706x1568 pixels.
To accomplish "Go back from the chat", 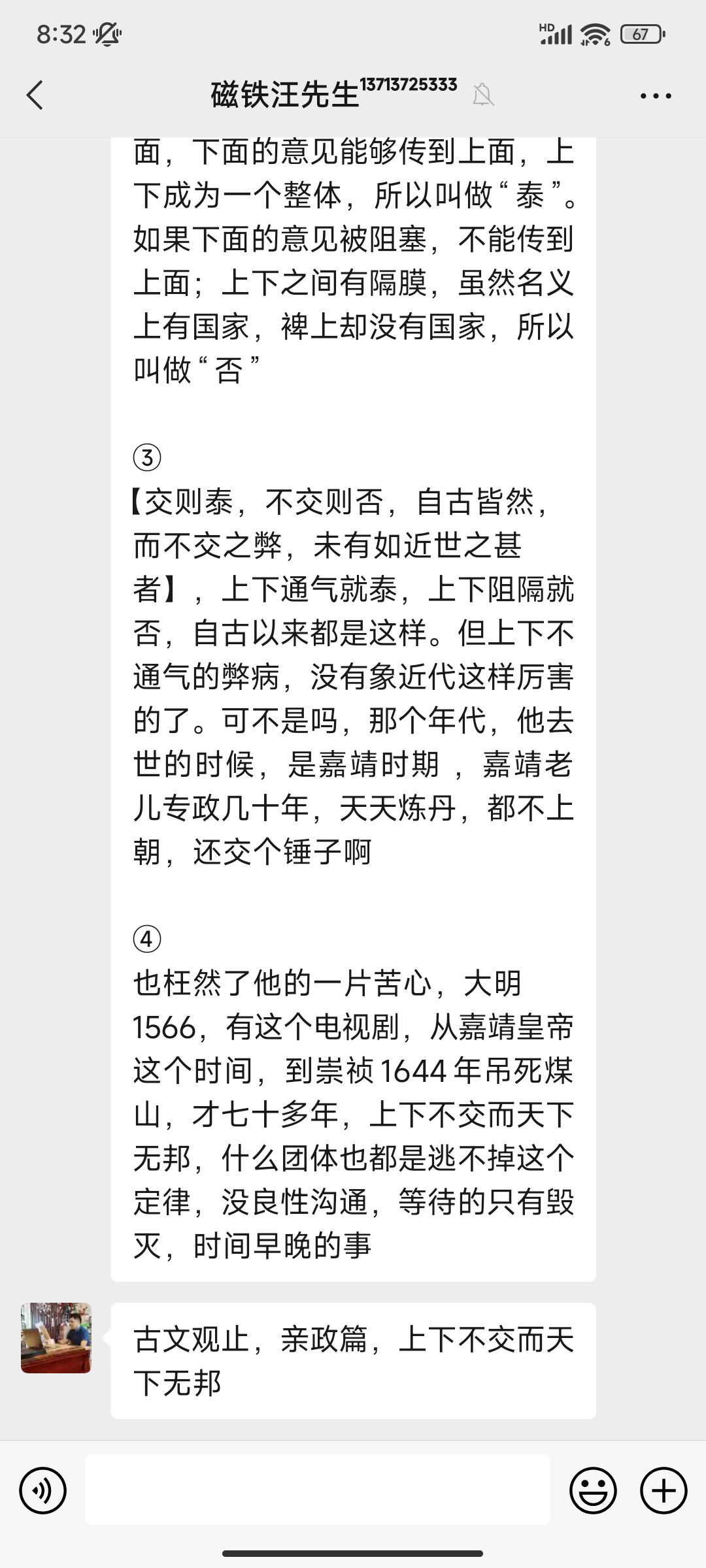I will click(35, 95).
